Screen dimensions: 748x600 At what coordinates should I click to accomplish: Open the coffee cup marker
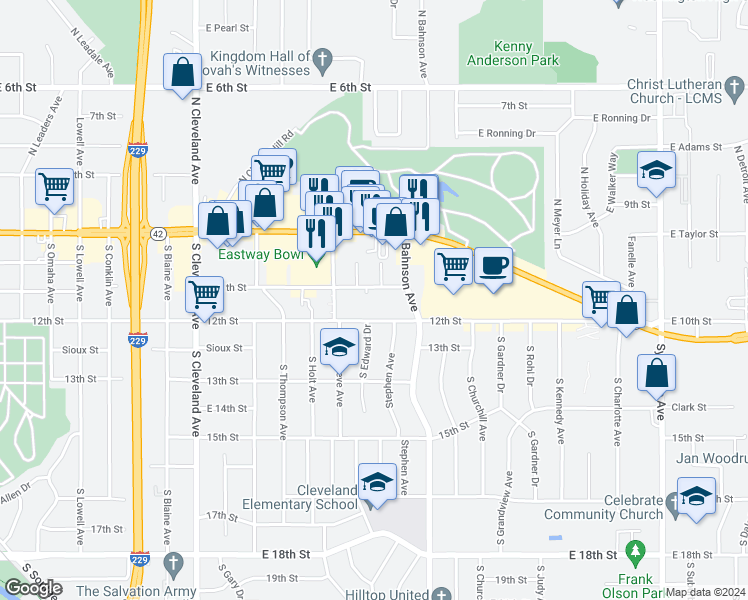[493, 266]
